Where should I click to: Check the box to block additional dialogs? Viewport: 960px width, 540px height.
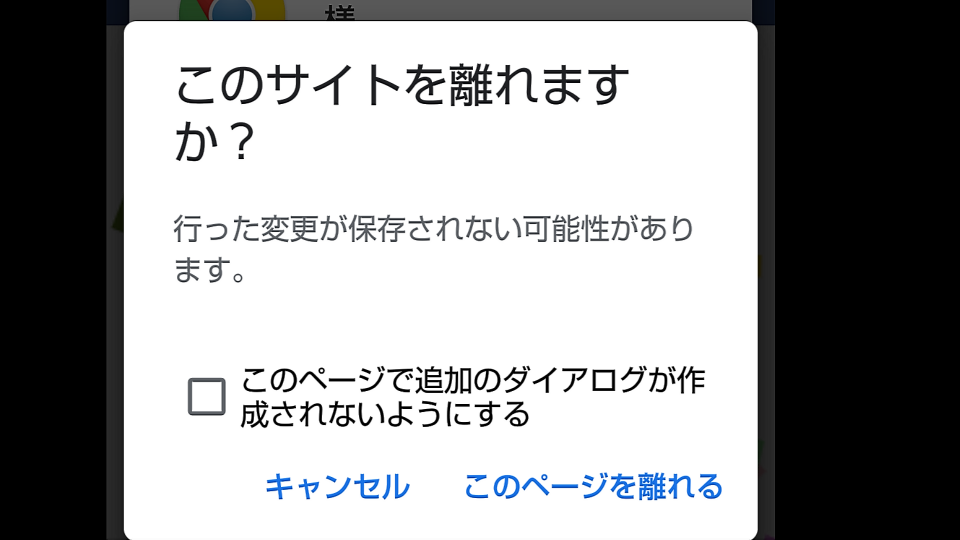(x=207, y=397)
